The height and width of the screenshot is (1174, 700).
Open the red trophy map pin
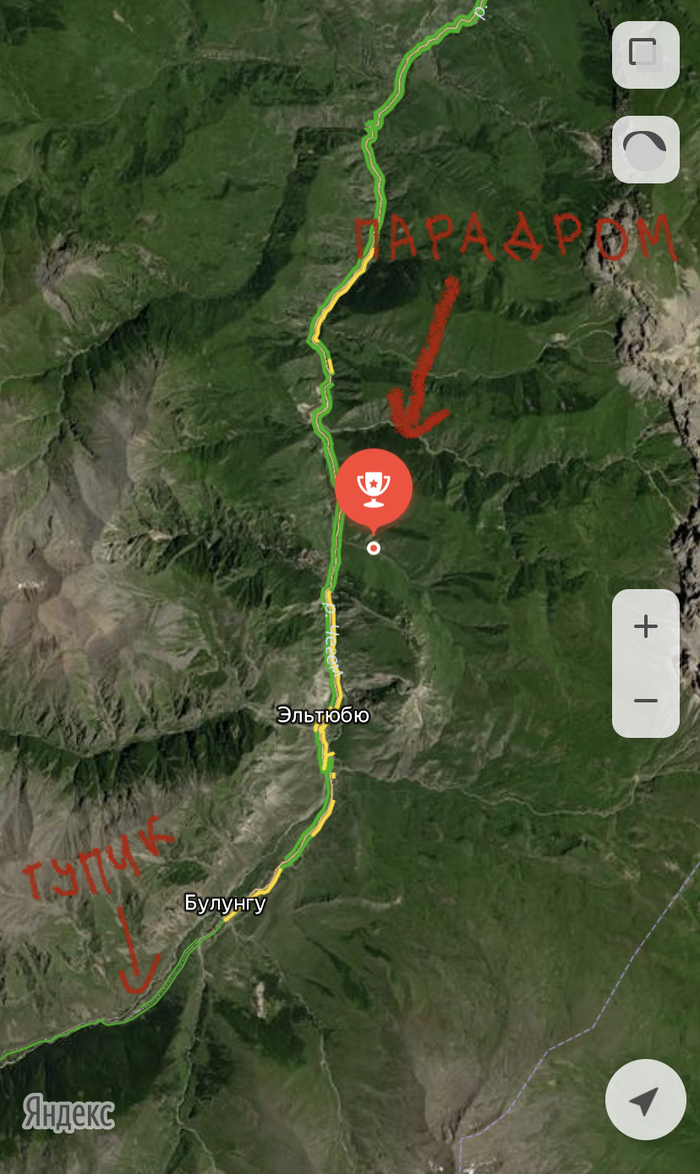tap(373, 487)
